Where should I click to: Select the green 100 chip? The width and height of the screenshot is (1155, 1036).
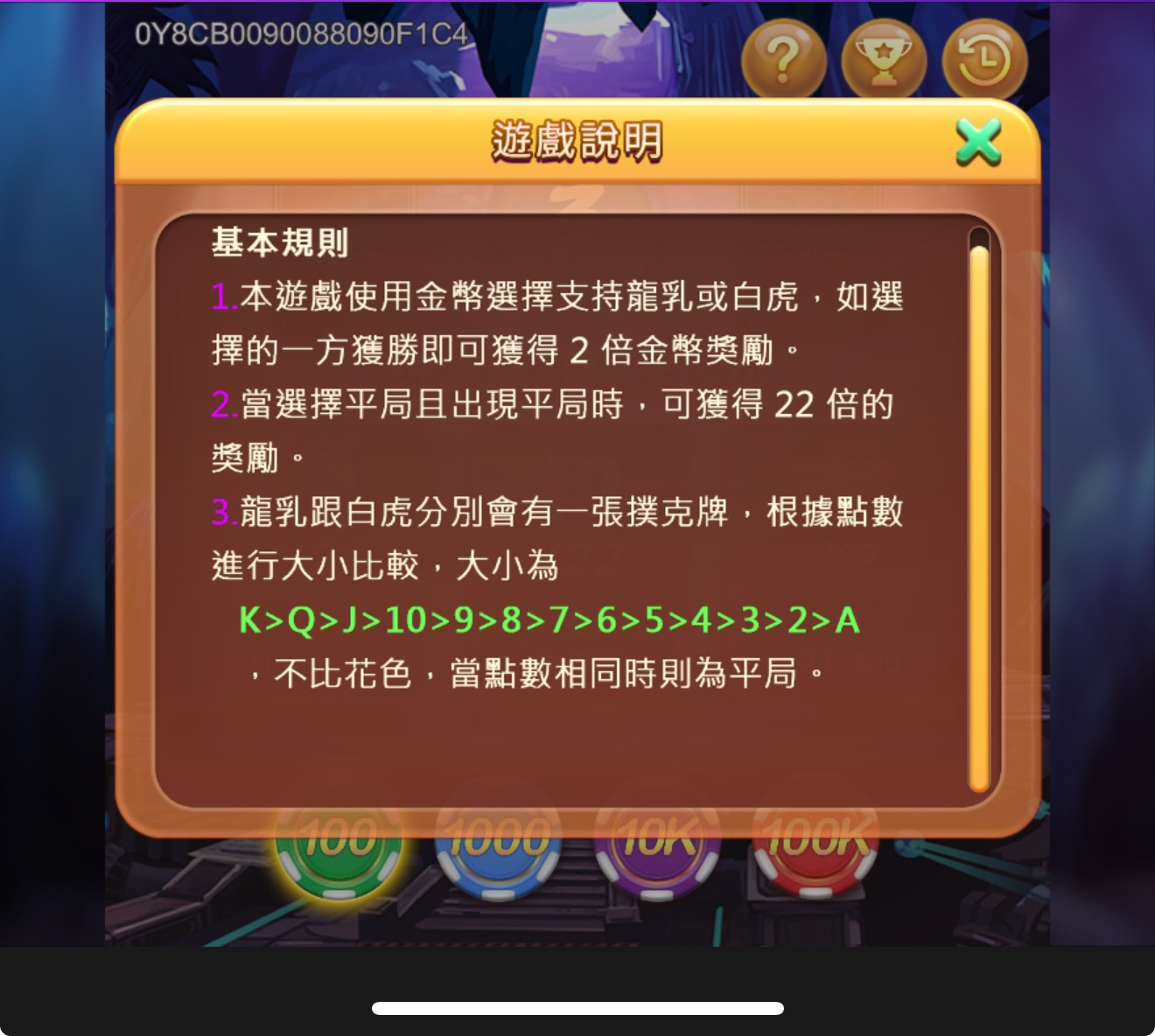tap(339, 862)
